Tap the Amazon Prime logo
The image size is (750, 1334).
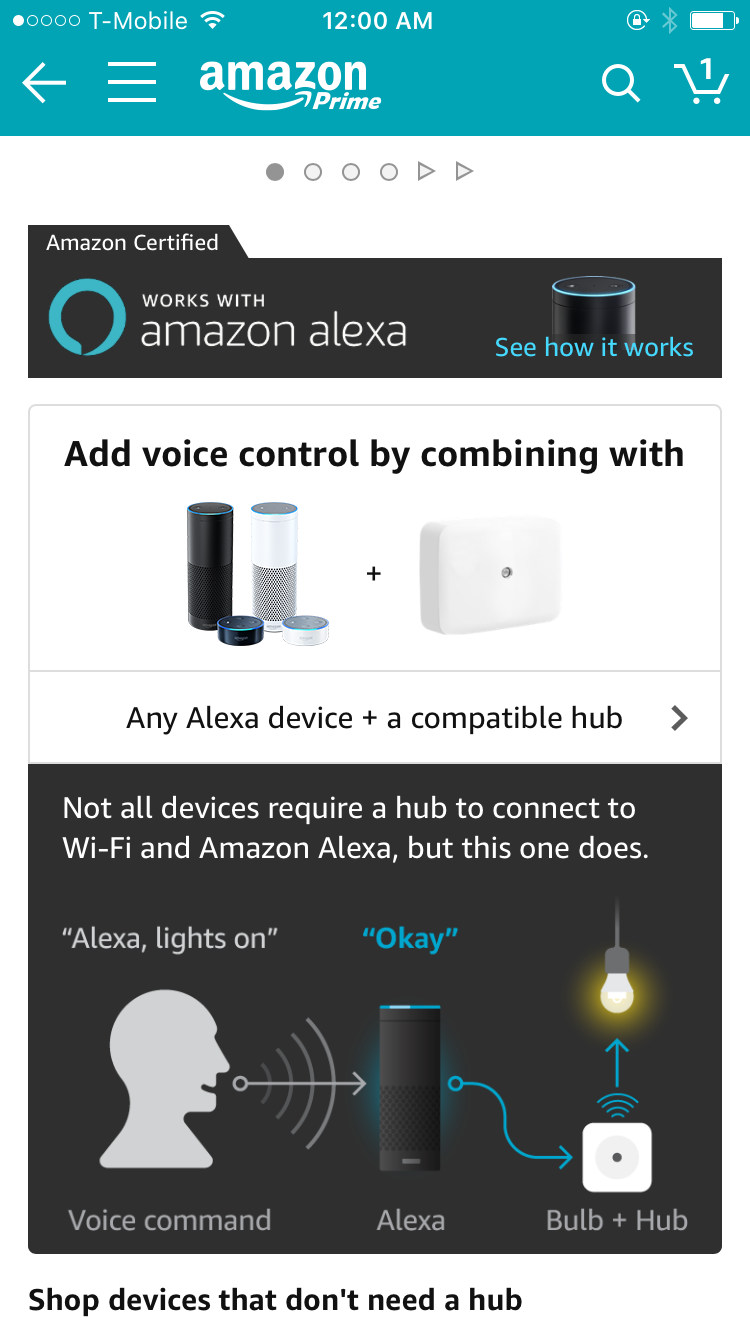pos(290,84)
